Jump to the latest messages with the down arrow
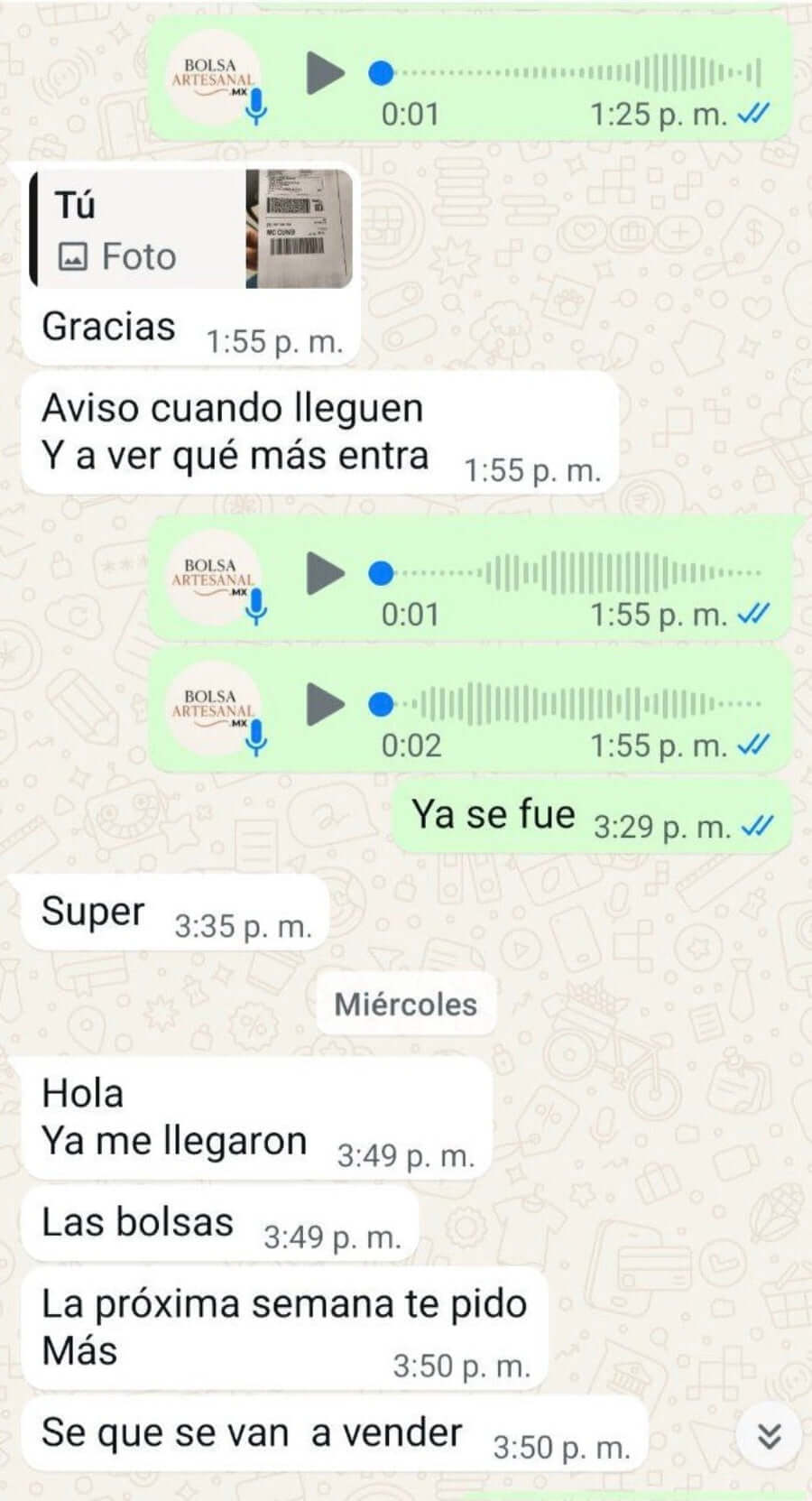 point(769,1435)
